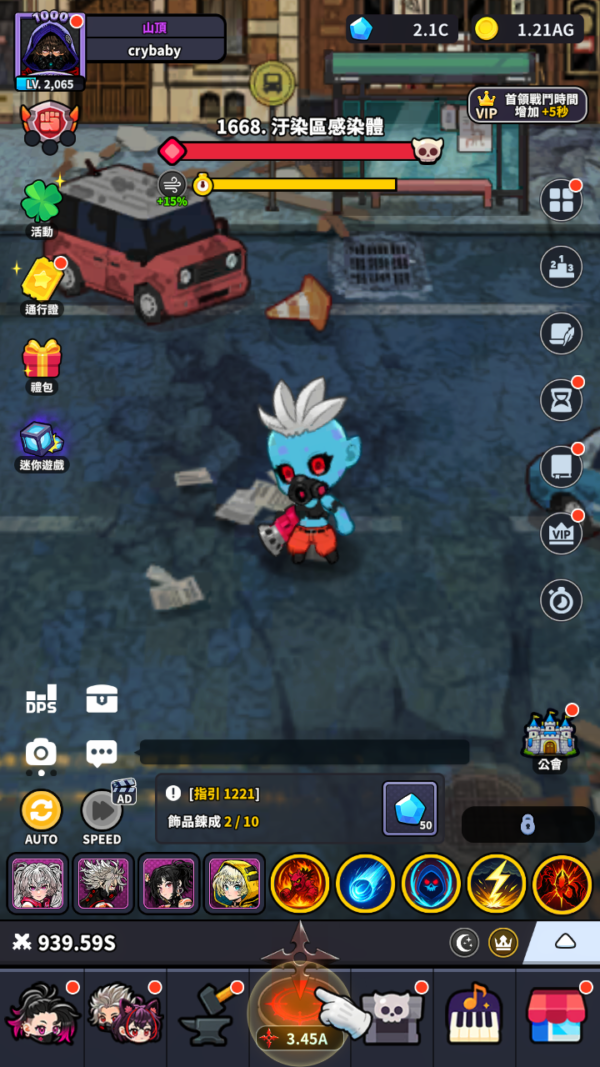Viewport: 600px width, 1067px height.
Task: Open the VIP 首領戰鬥時間 banner
Action: (527, 105)
